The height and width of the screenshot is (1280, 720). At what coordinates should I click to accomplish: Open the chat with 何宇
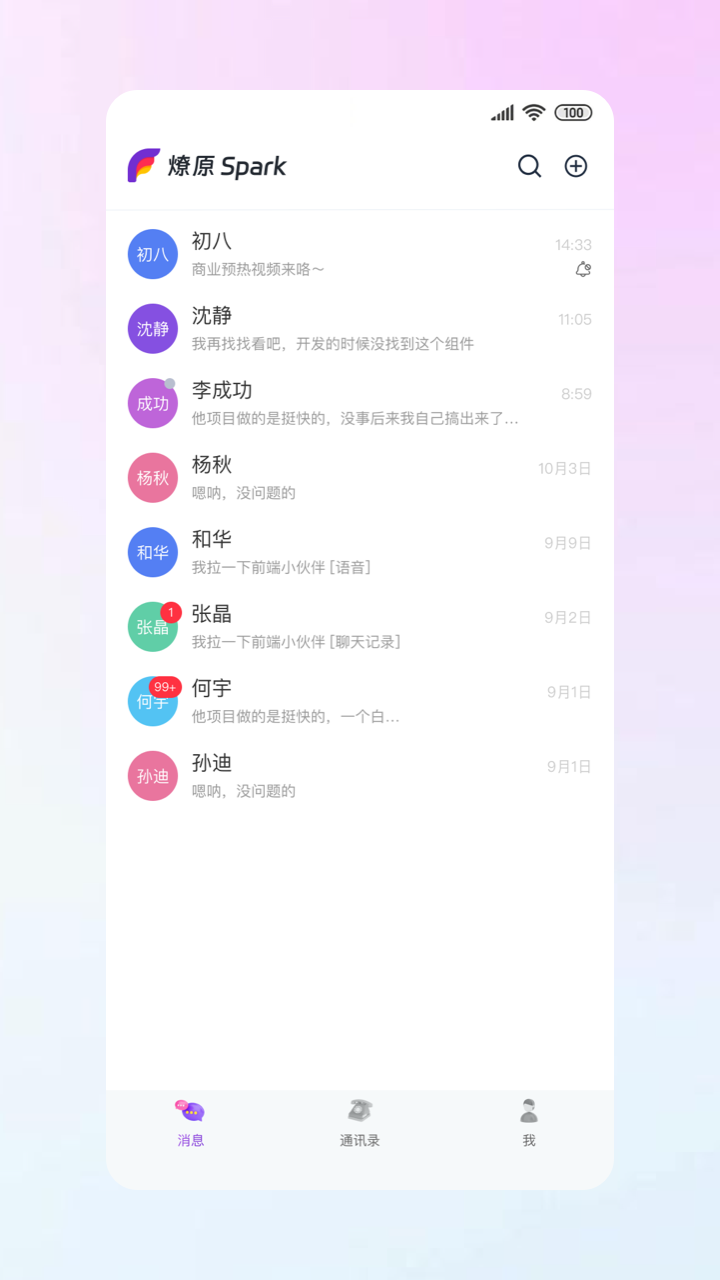(360, 701)
